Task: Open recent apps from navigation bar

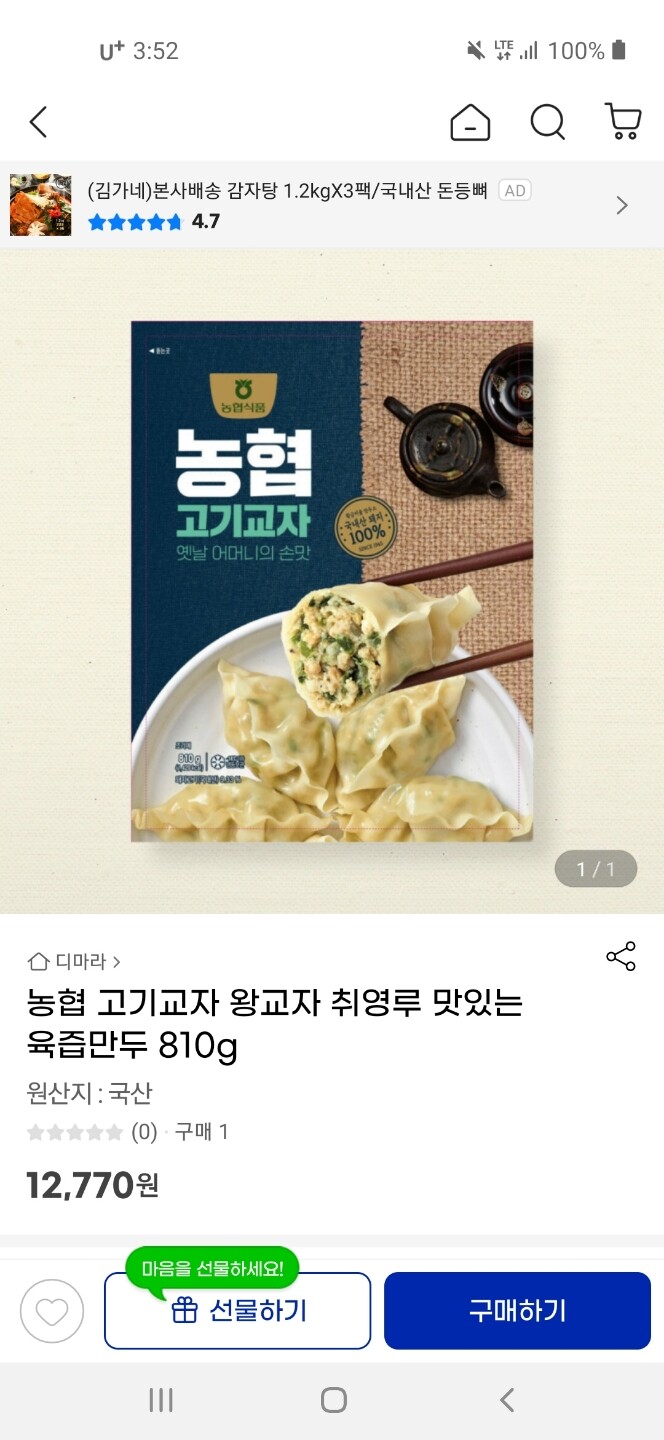Action: (161, 1400)
